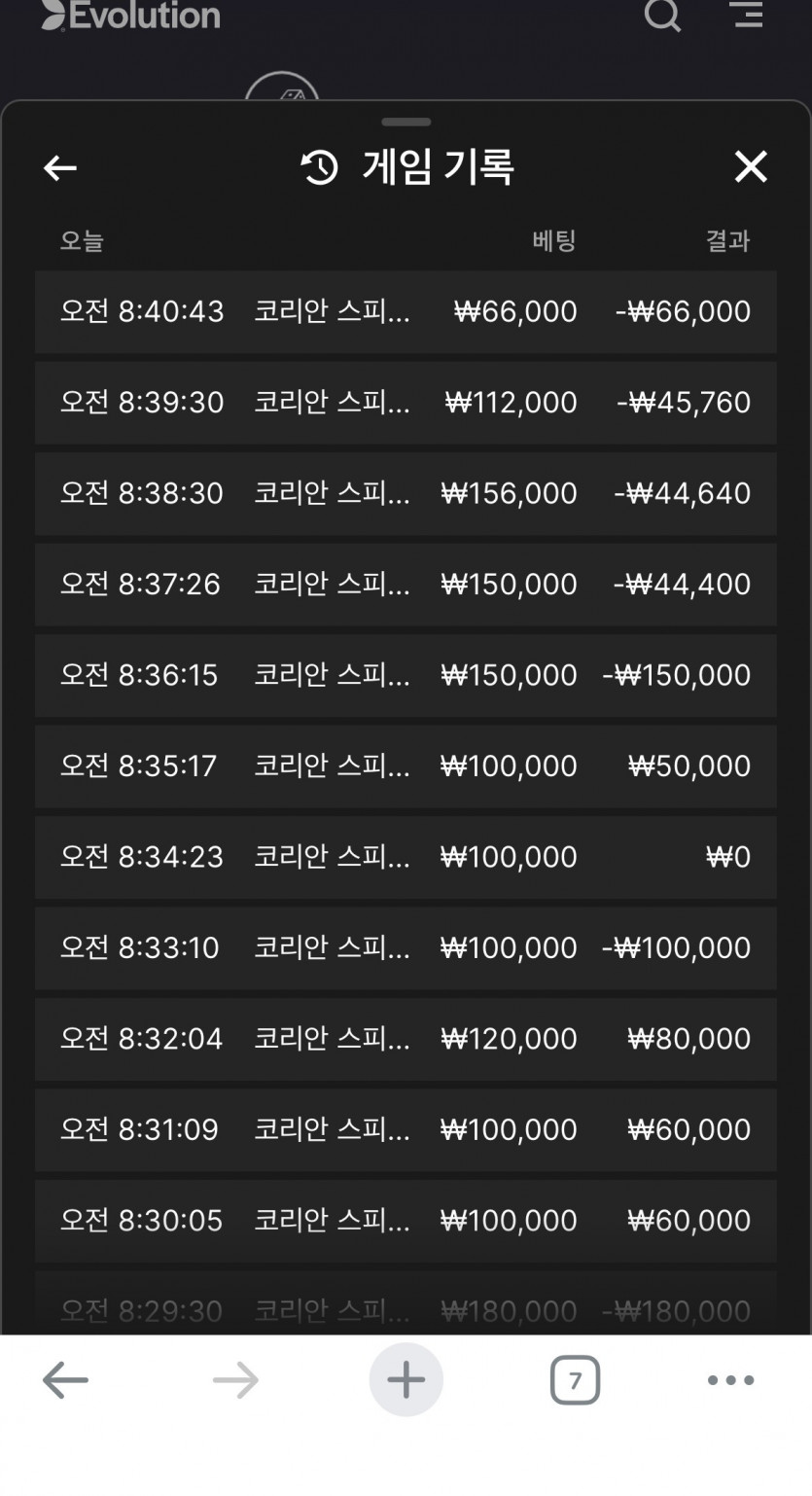This screenshot has height=1496, width=812.
Task: Tap the browser back arrow
Action: click(x=65, y=1379)
